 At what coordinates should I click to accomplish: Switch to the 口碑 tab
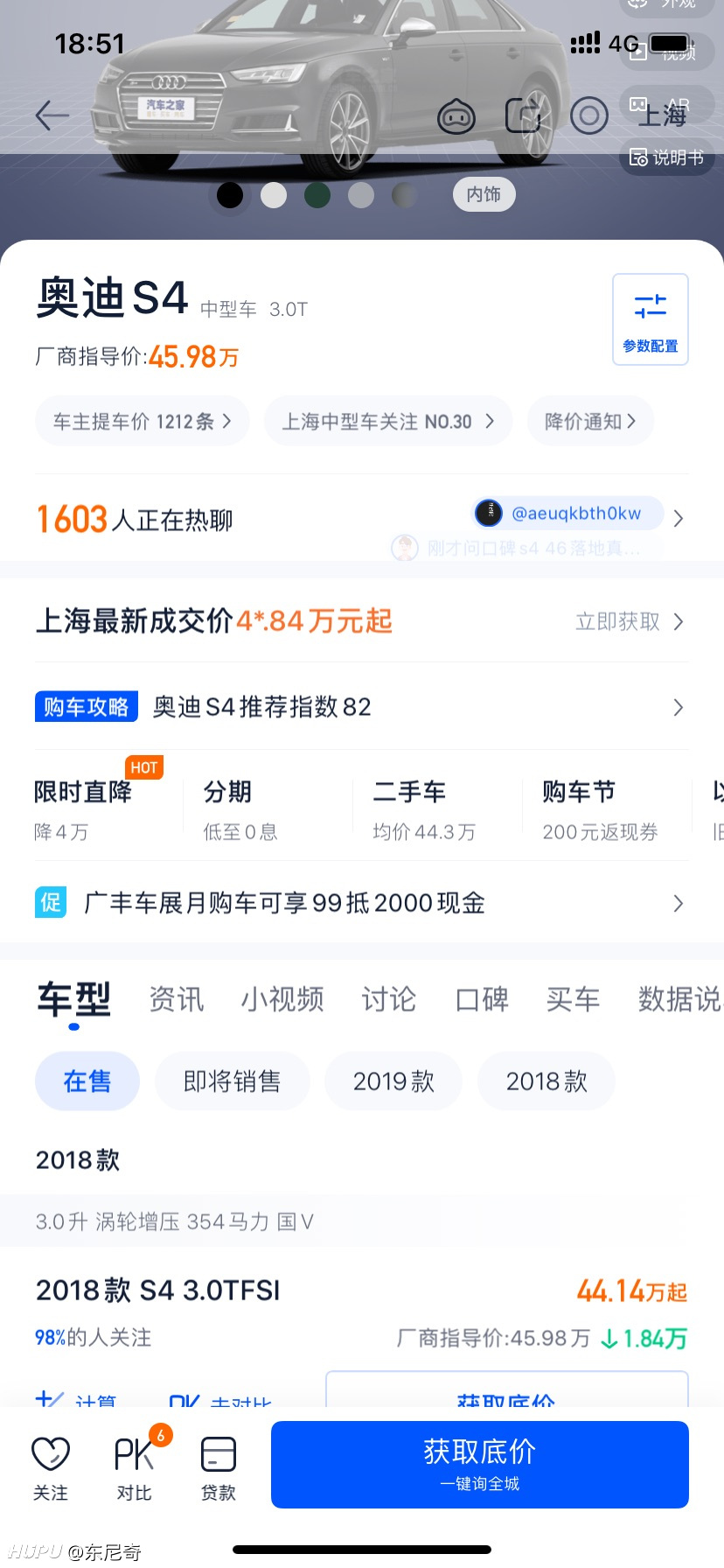[482, 998]
